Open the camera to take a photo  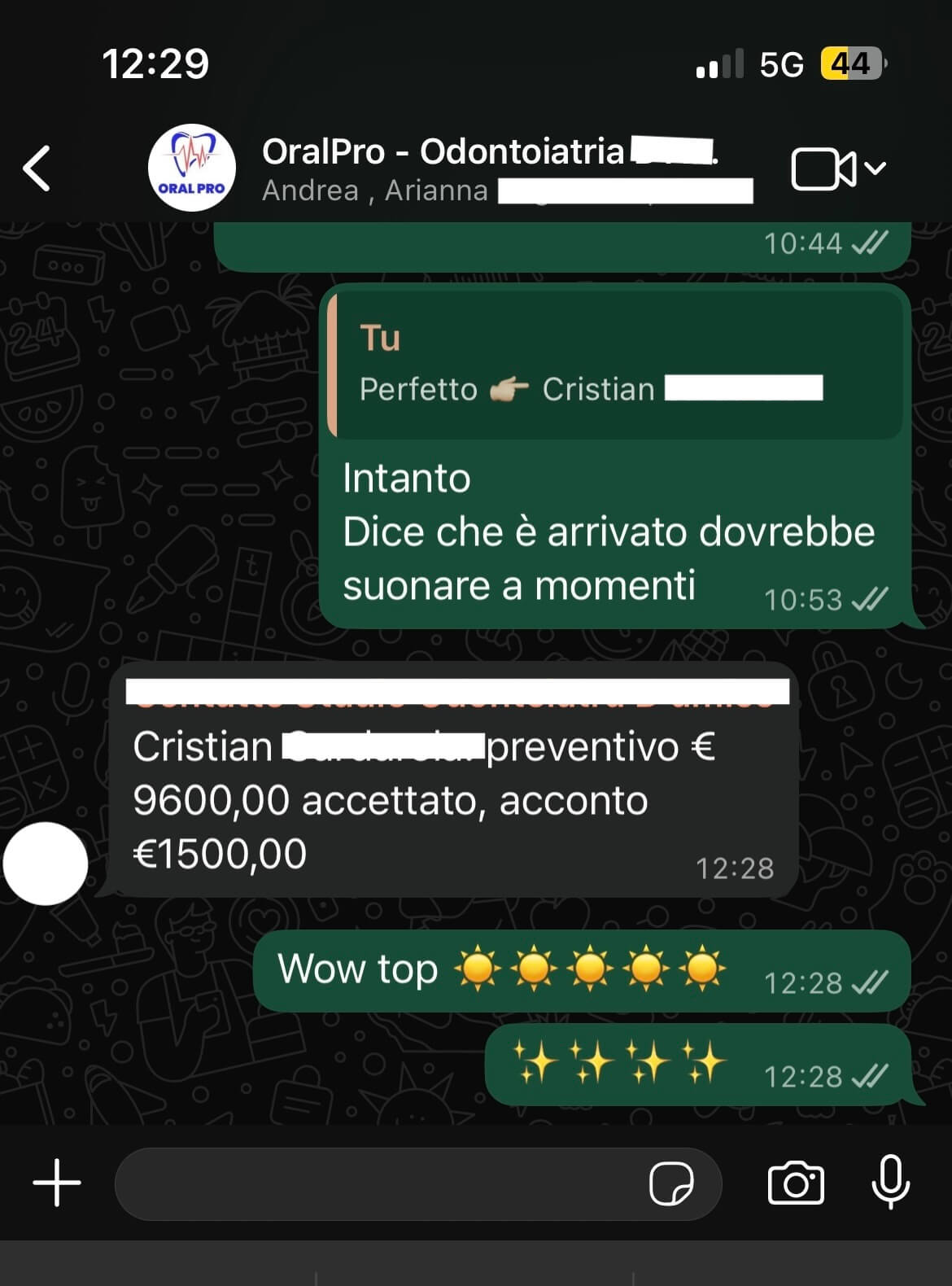(796, 1183)
